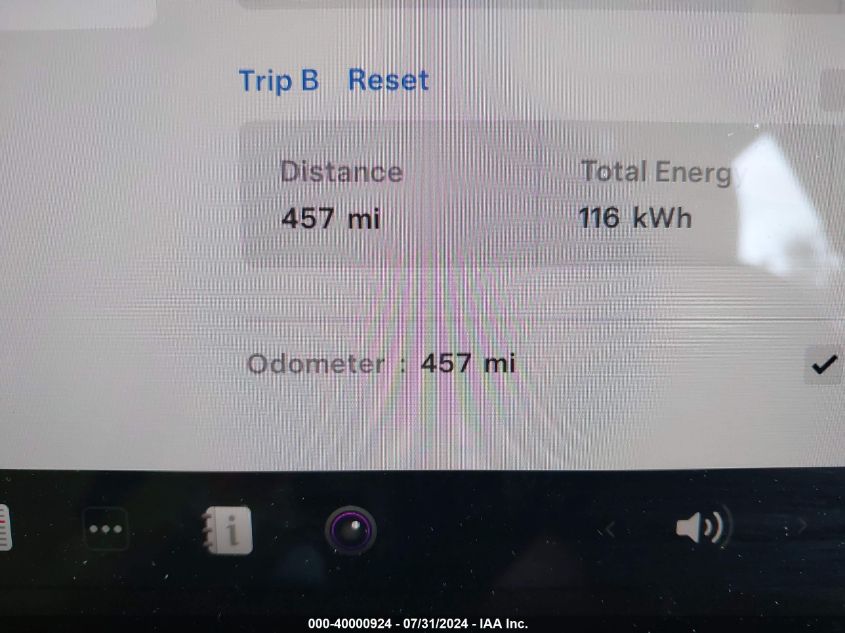Lower volume with the left chevron

[610, 529]
